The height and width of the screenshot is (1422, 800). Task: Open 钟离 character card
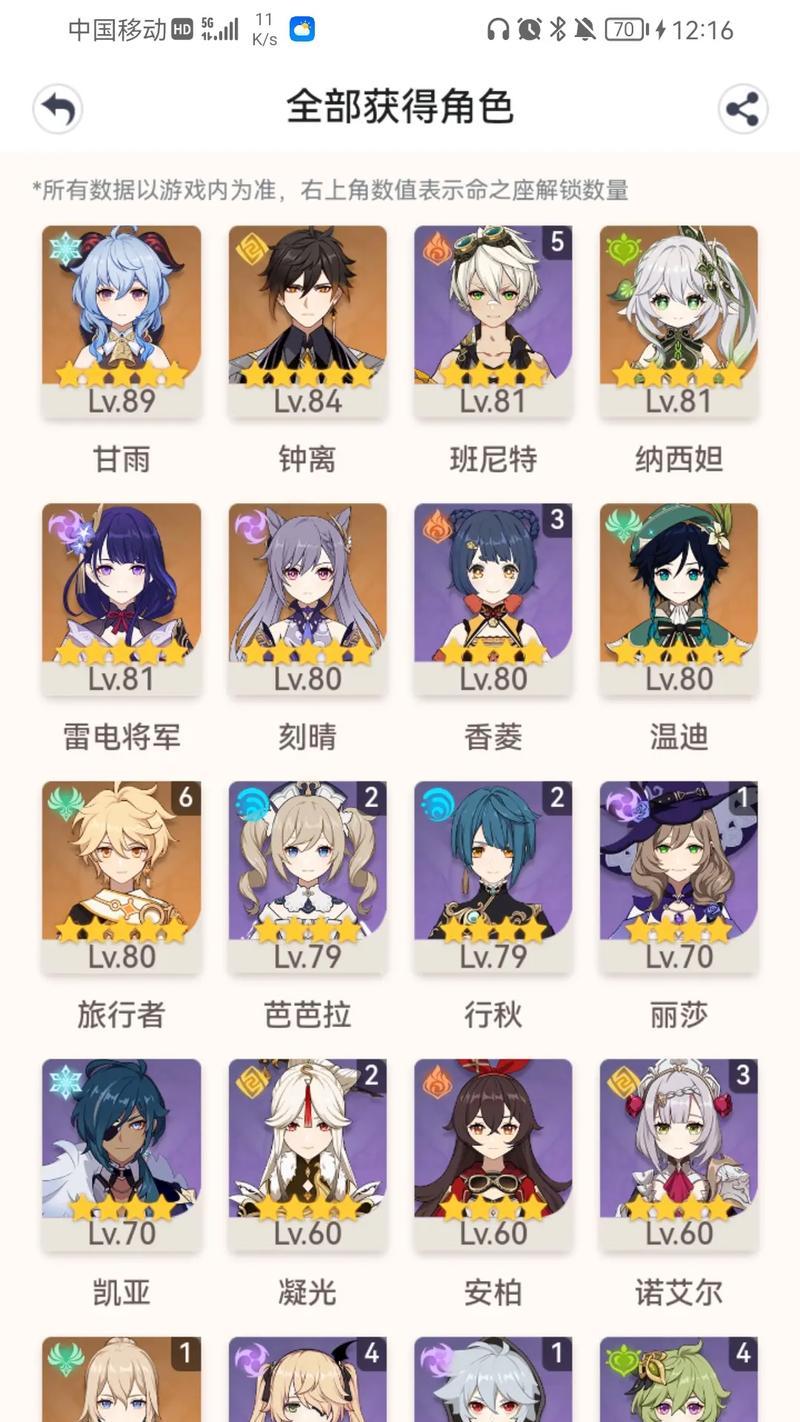click(307, 320)
